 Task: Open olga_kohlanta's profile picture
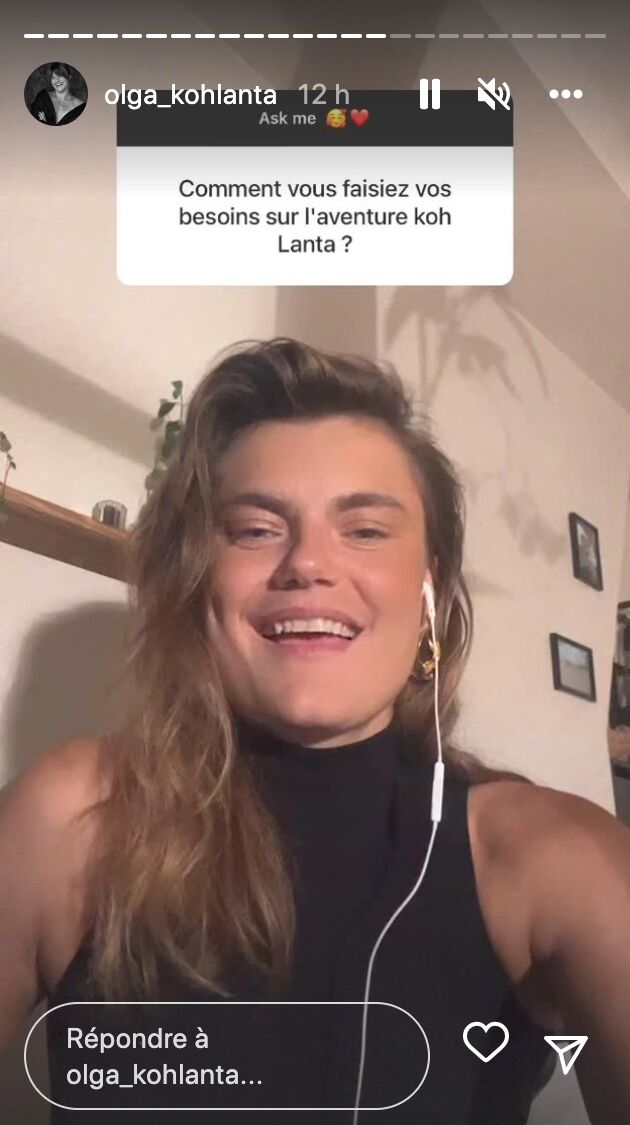(55, 94)
